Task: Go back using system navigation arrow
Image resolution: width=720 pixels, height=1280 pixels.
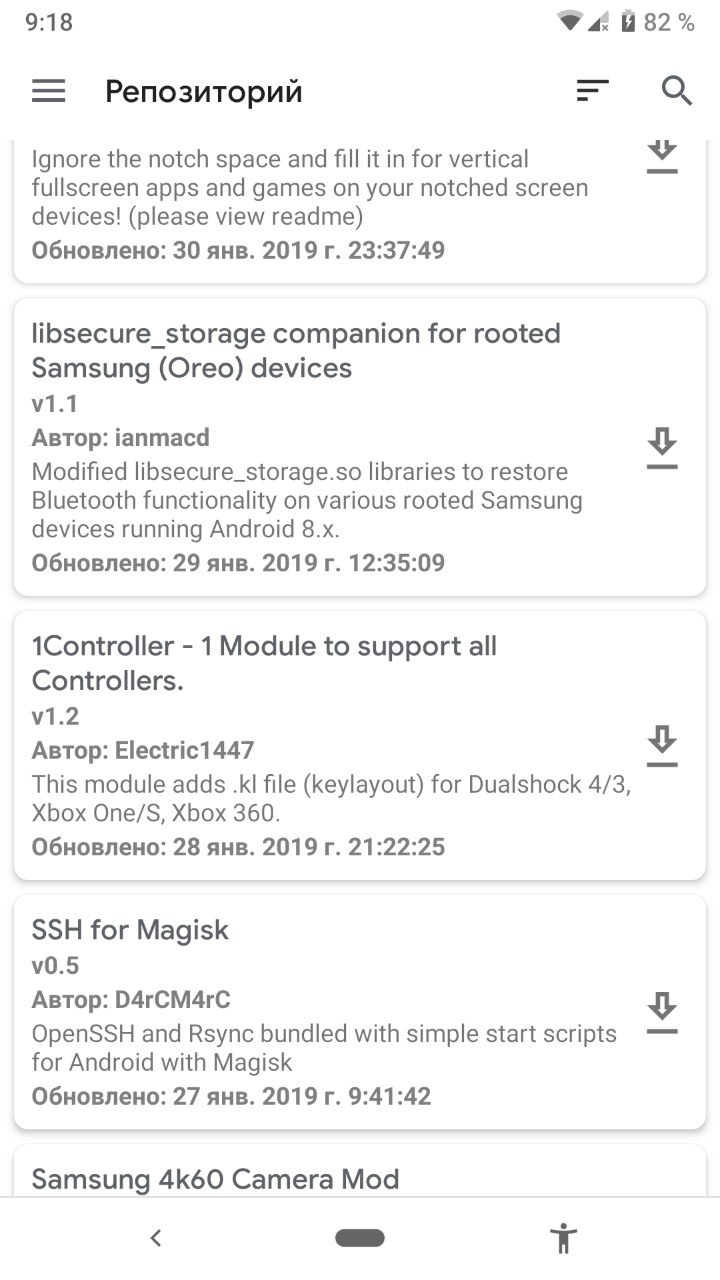Action: point(155,1238)
